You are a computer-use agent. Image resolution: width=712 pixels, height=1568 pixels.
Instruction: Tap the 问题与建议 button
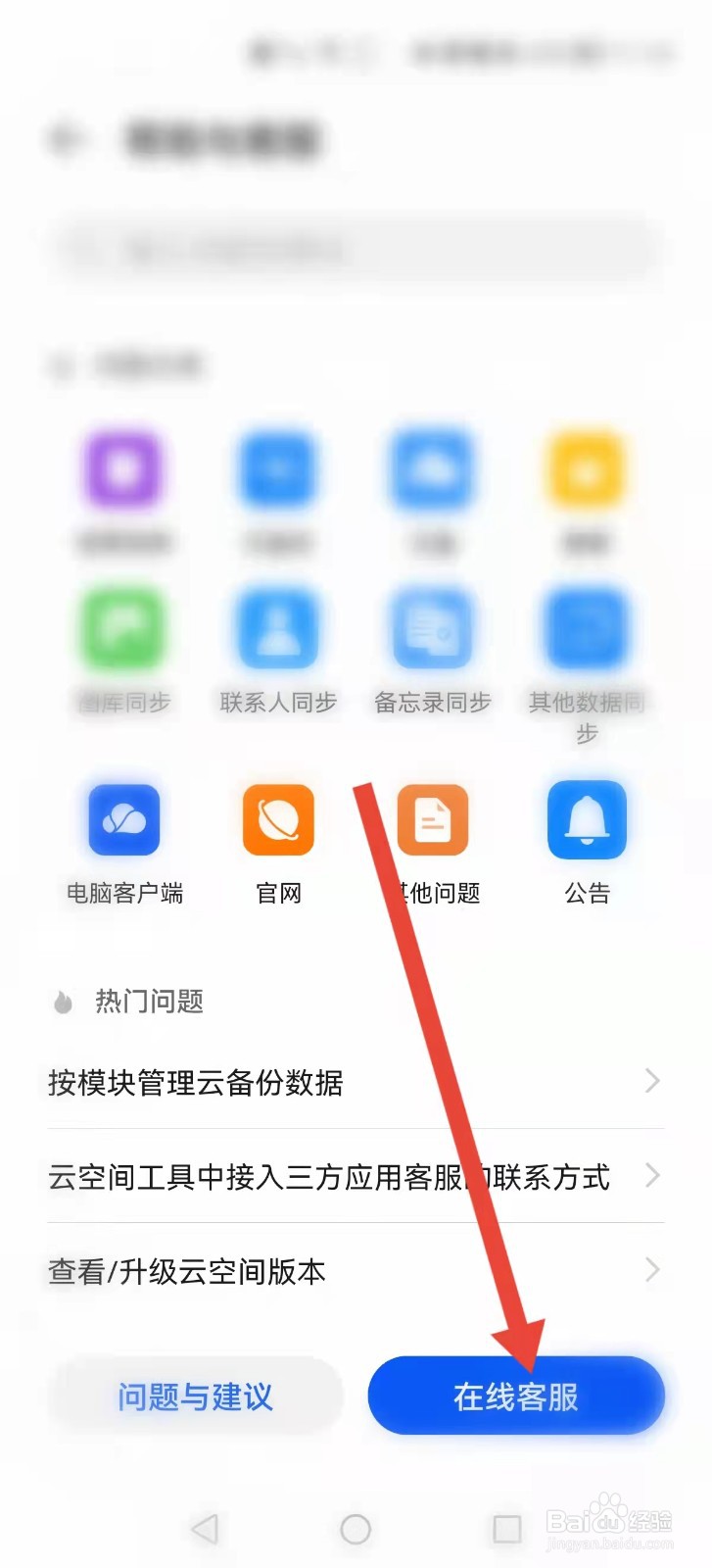point(193,1396)
